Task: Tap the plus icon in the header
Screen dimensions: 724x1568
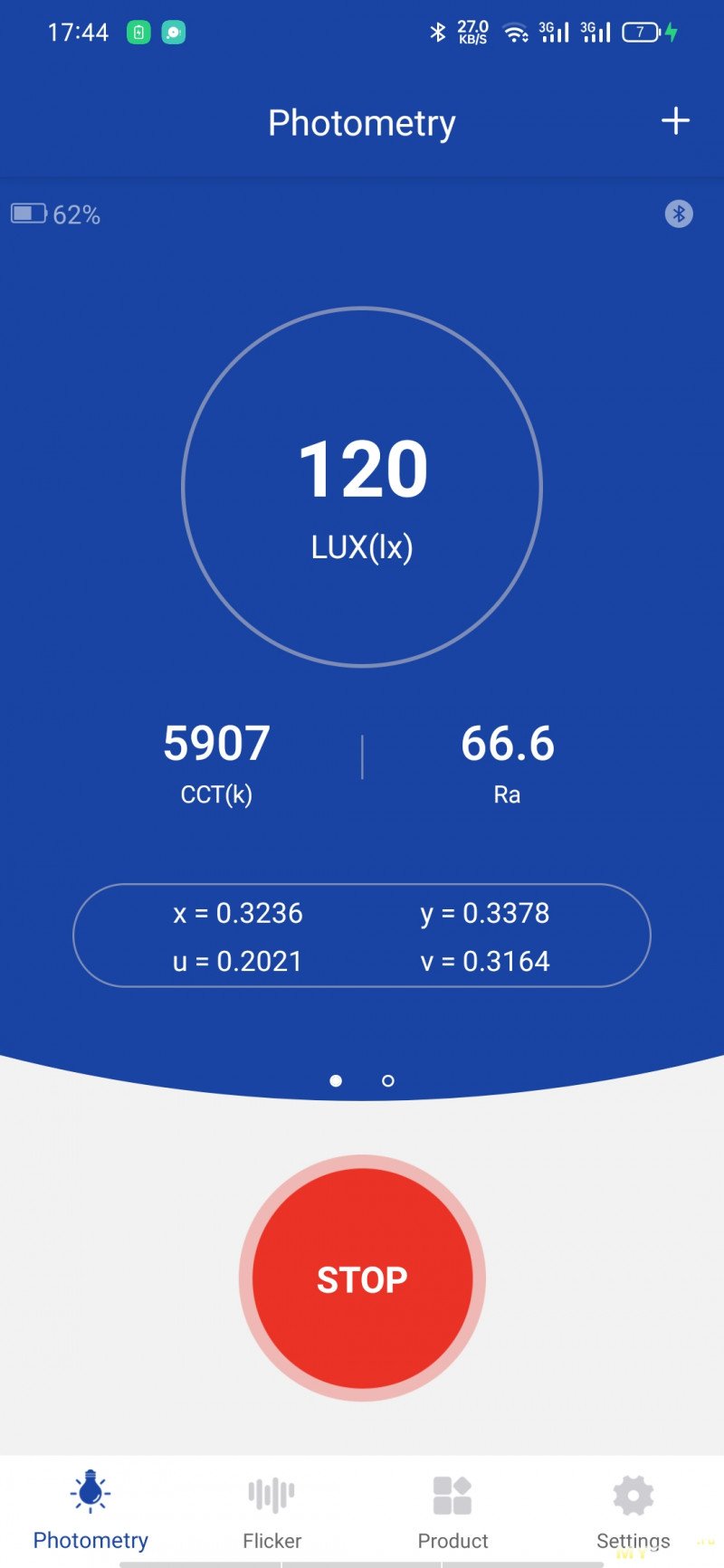Action: click(675, 121)
